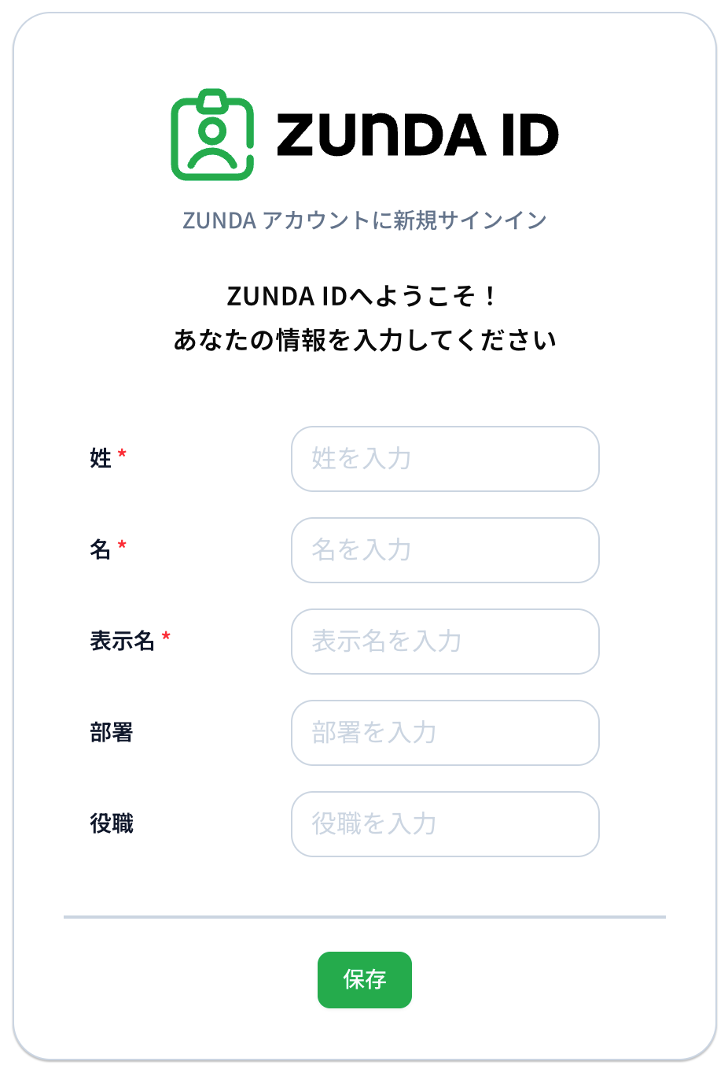This screenshot has height=1080, width=728.
Task: Tap the 姓 (last name) input field
Action: coord(445,459)
